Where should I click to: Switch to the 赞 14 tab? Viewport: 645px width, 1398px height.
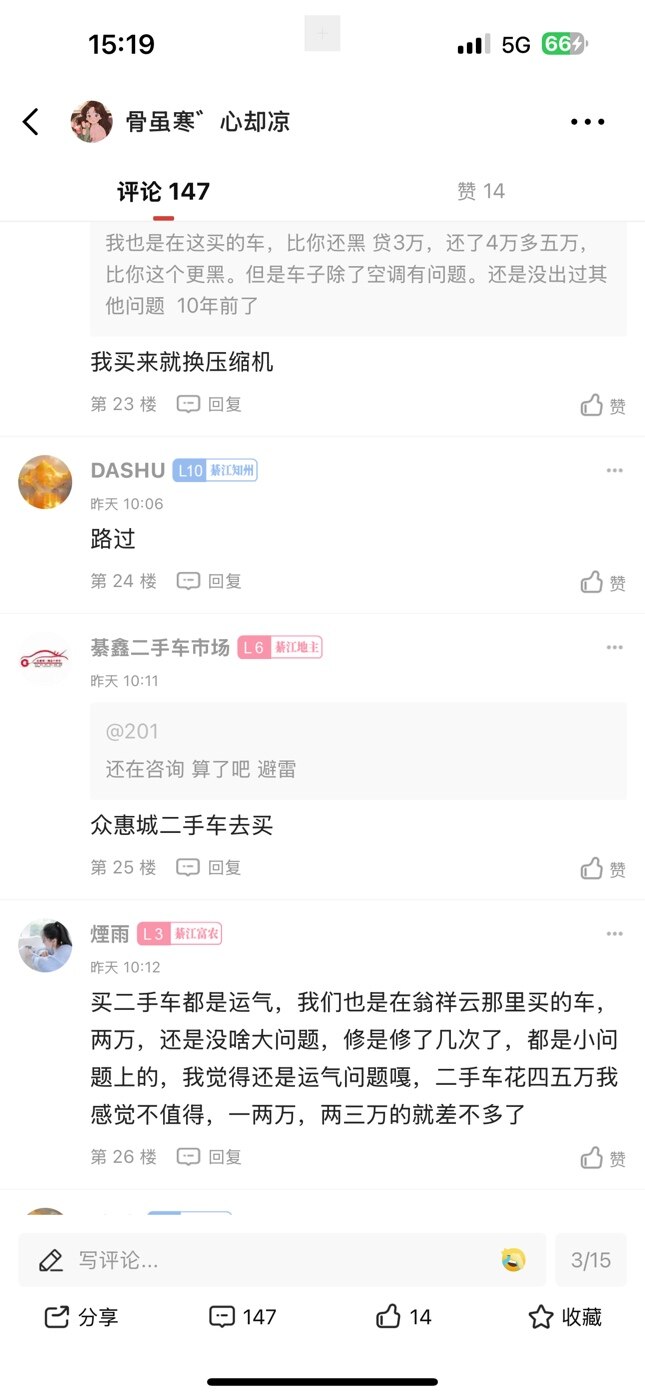[480, 191]
